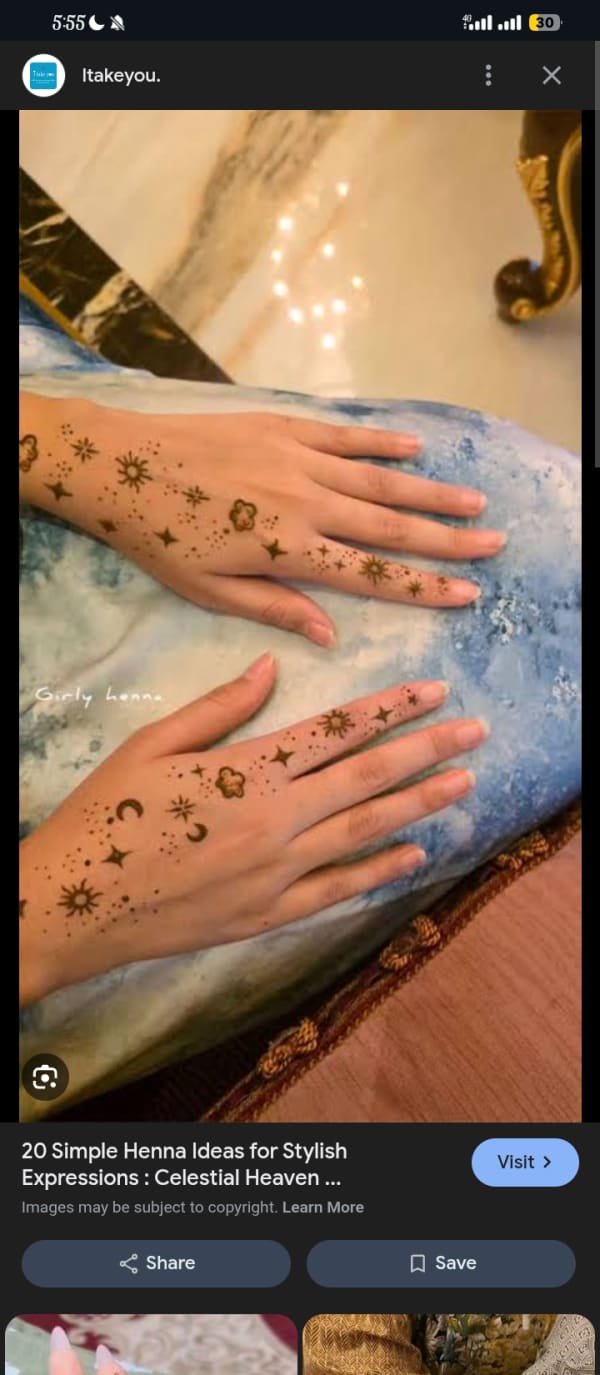The image size is (600, 1375).
Task: Save this image to collections
Action: coord(441,1263)
